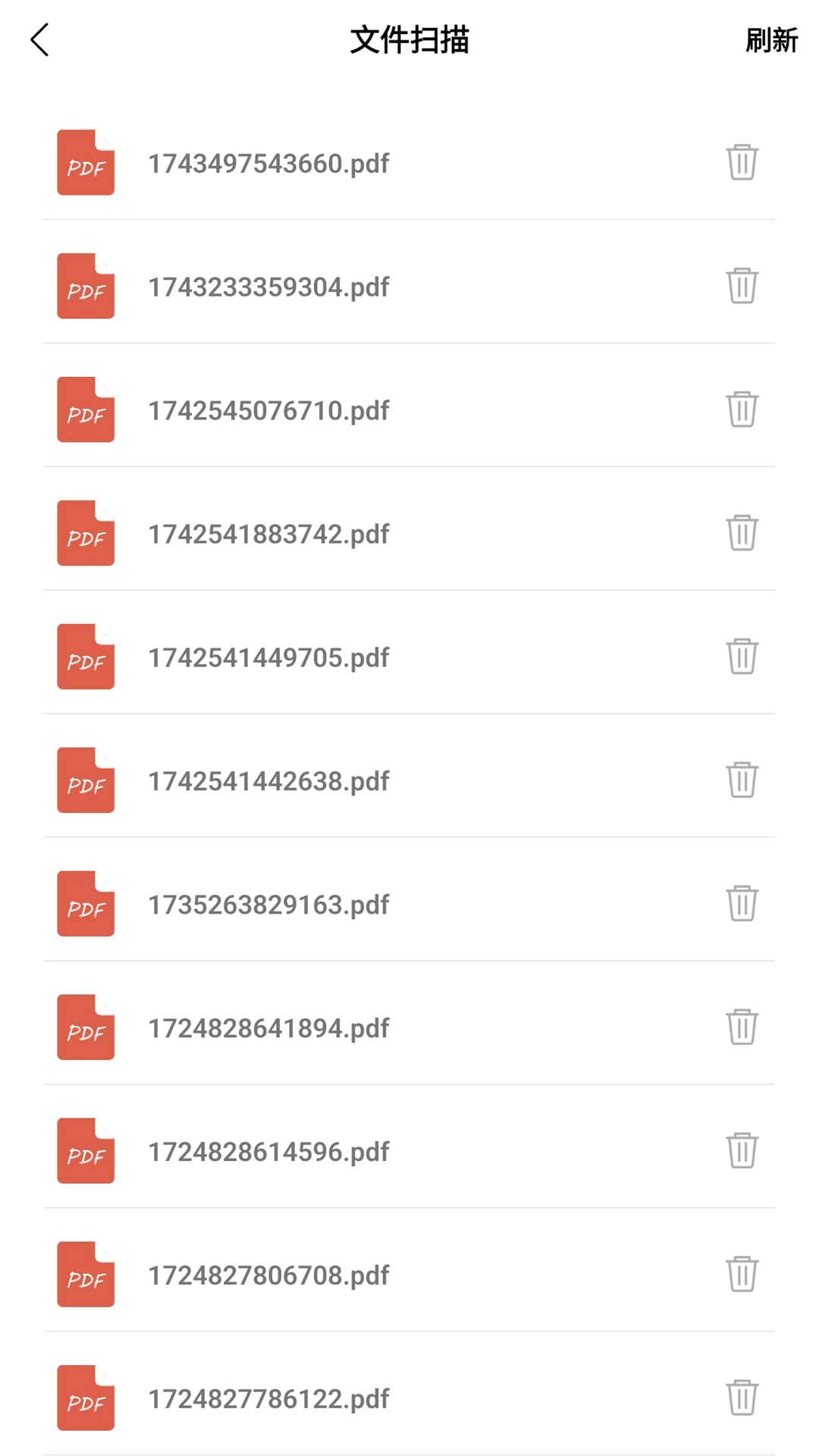The image size is (819, 1456).
Task: Open the file 1743233359304.pdf
Action: [x=268, y=287]
